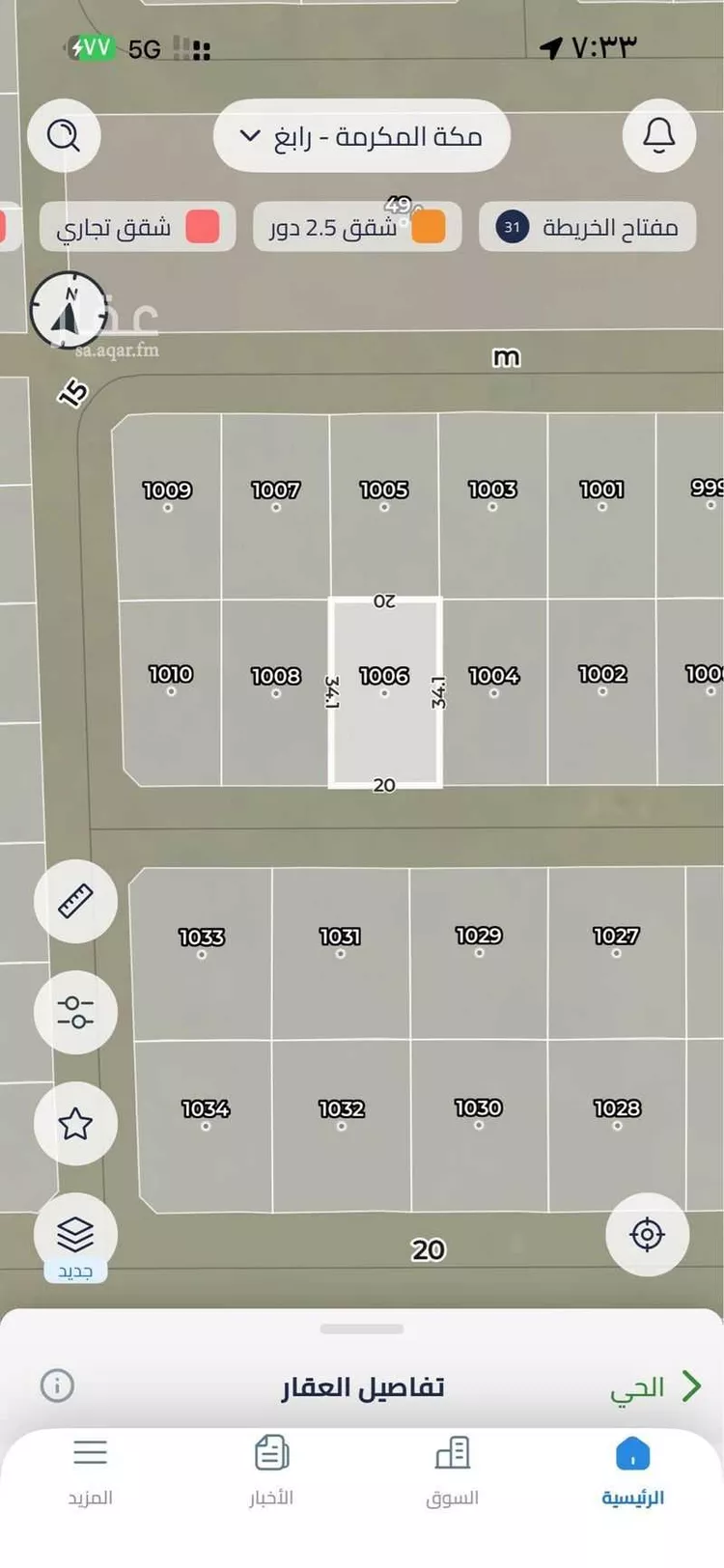Viewport: 724px width, 1568px height.
Task: Select the شقق تجاري chip
Action: pos(137,228)
